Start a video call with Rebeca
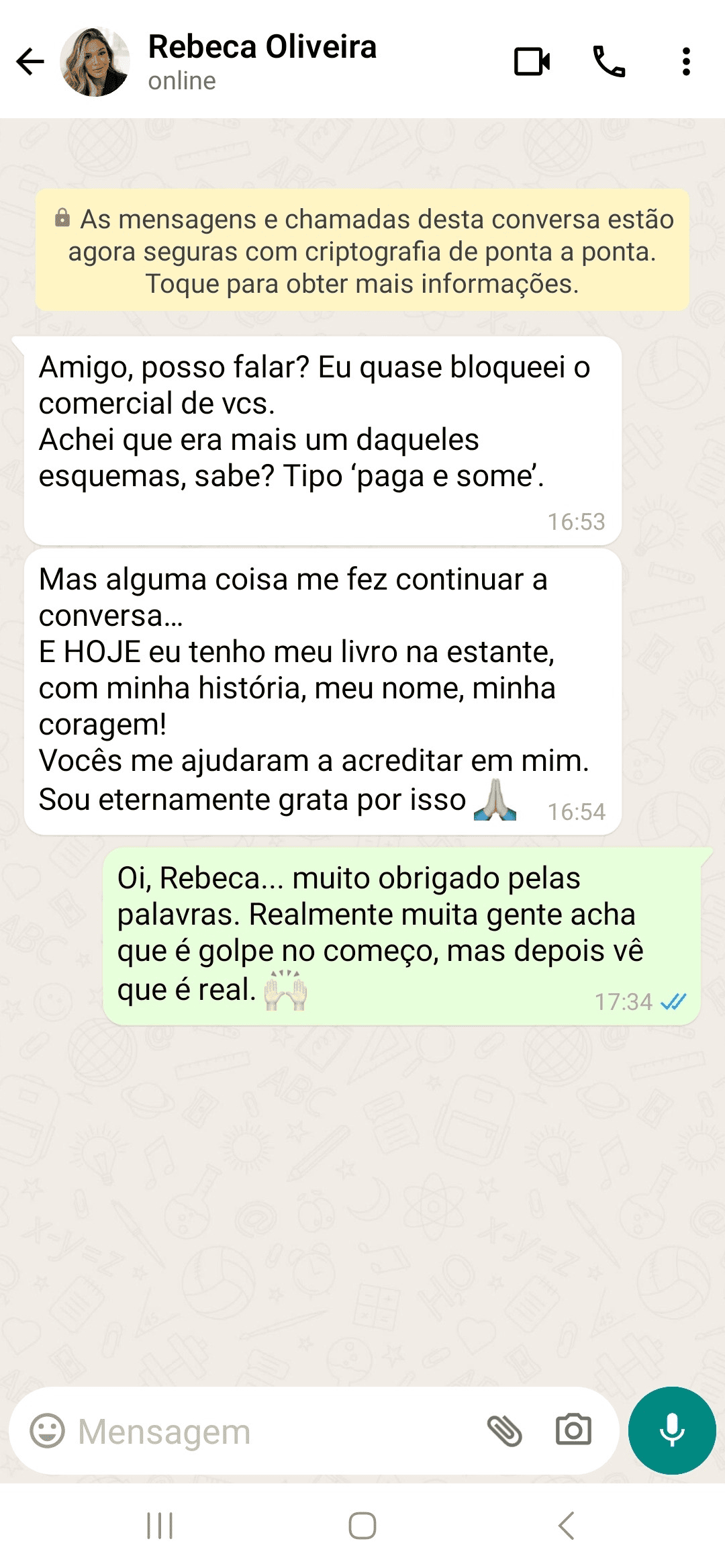 (532, 62)
